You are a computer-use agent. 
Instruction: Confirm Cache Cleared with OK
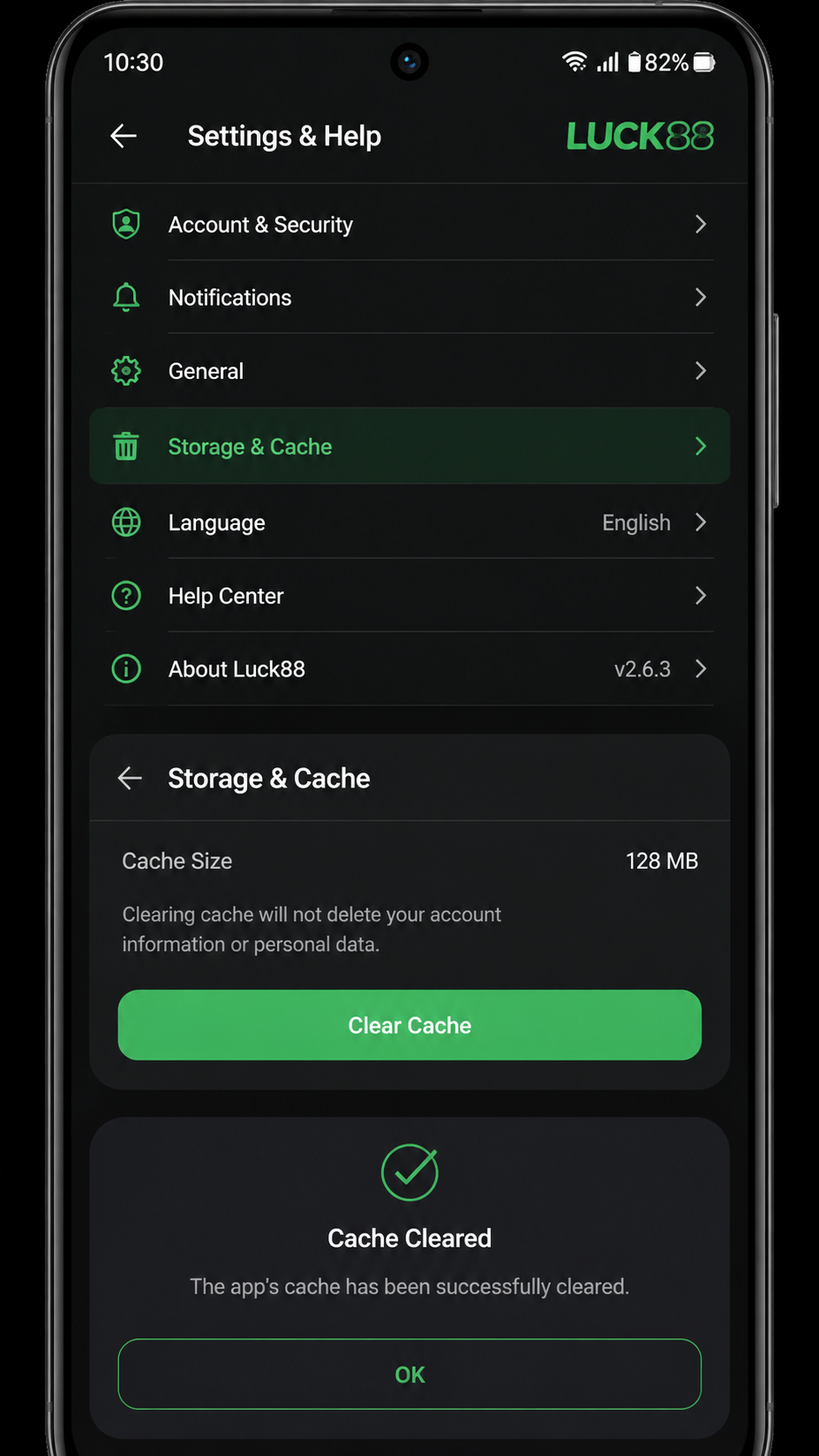[409, 1374]
